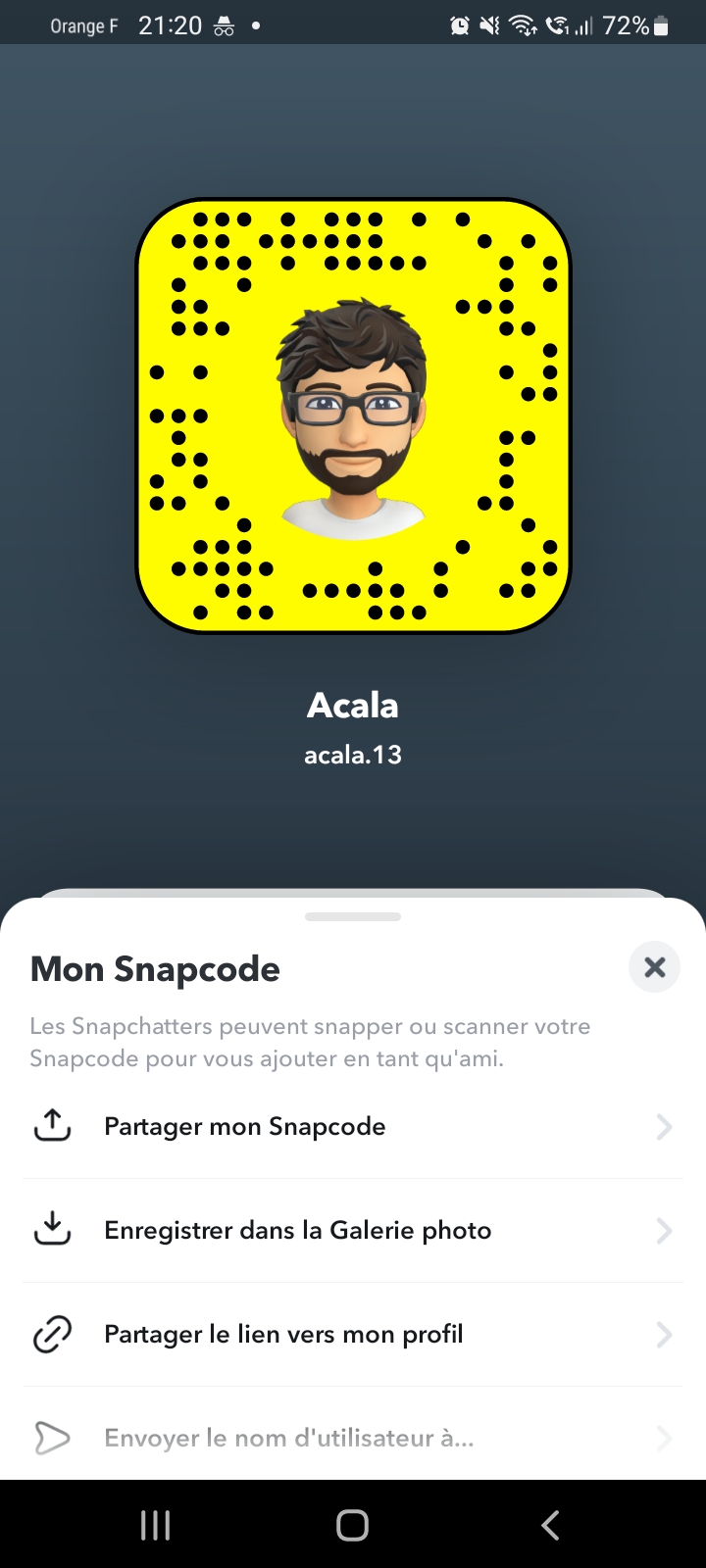Image resolution: width=706 pixels, height=1568 pixels.
Task: Open Partager mon Snapcode
Action: pos(353,1126)
